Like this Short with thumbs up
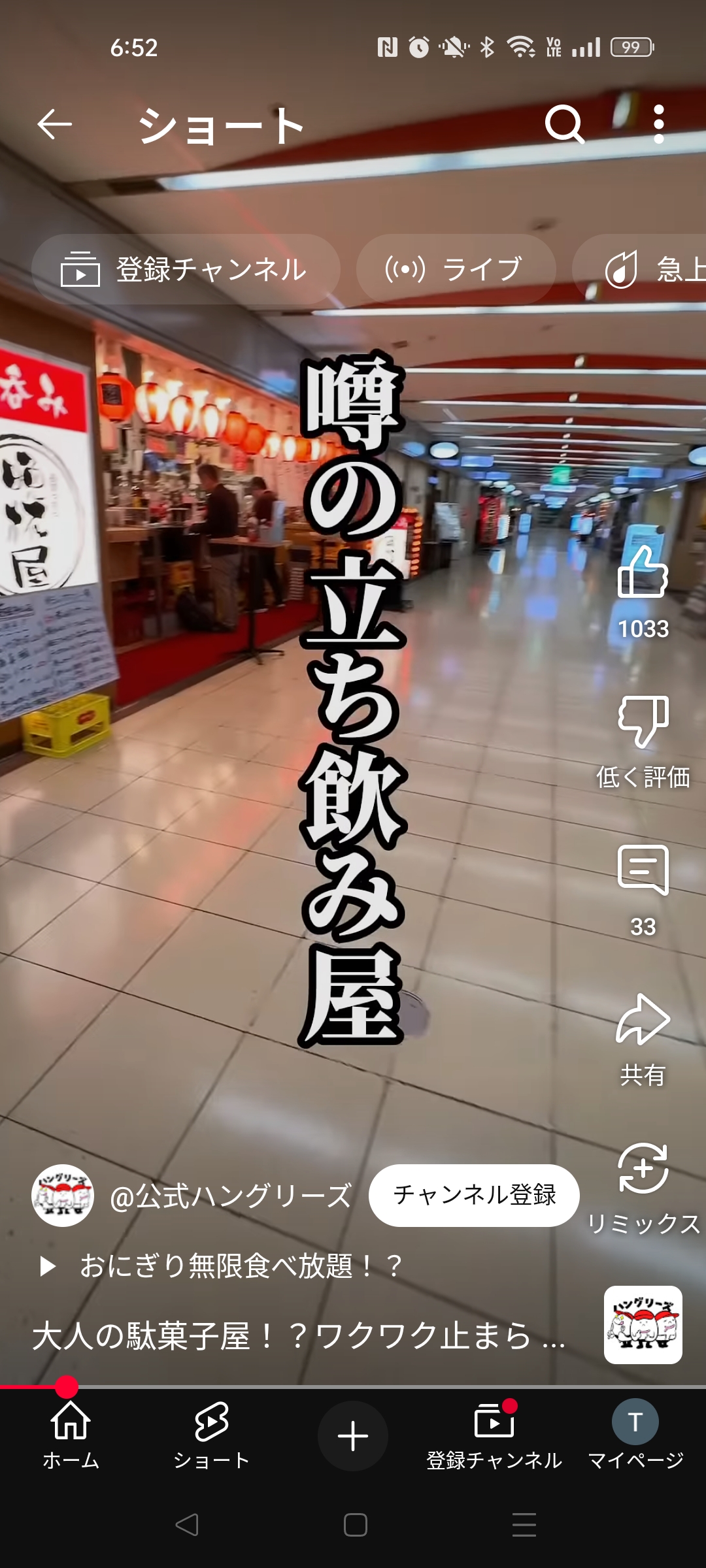The width and height of the screenshot is (706, 1568). (x=643, y=572)
